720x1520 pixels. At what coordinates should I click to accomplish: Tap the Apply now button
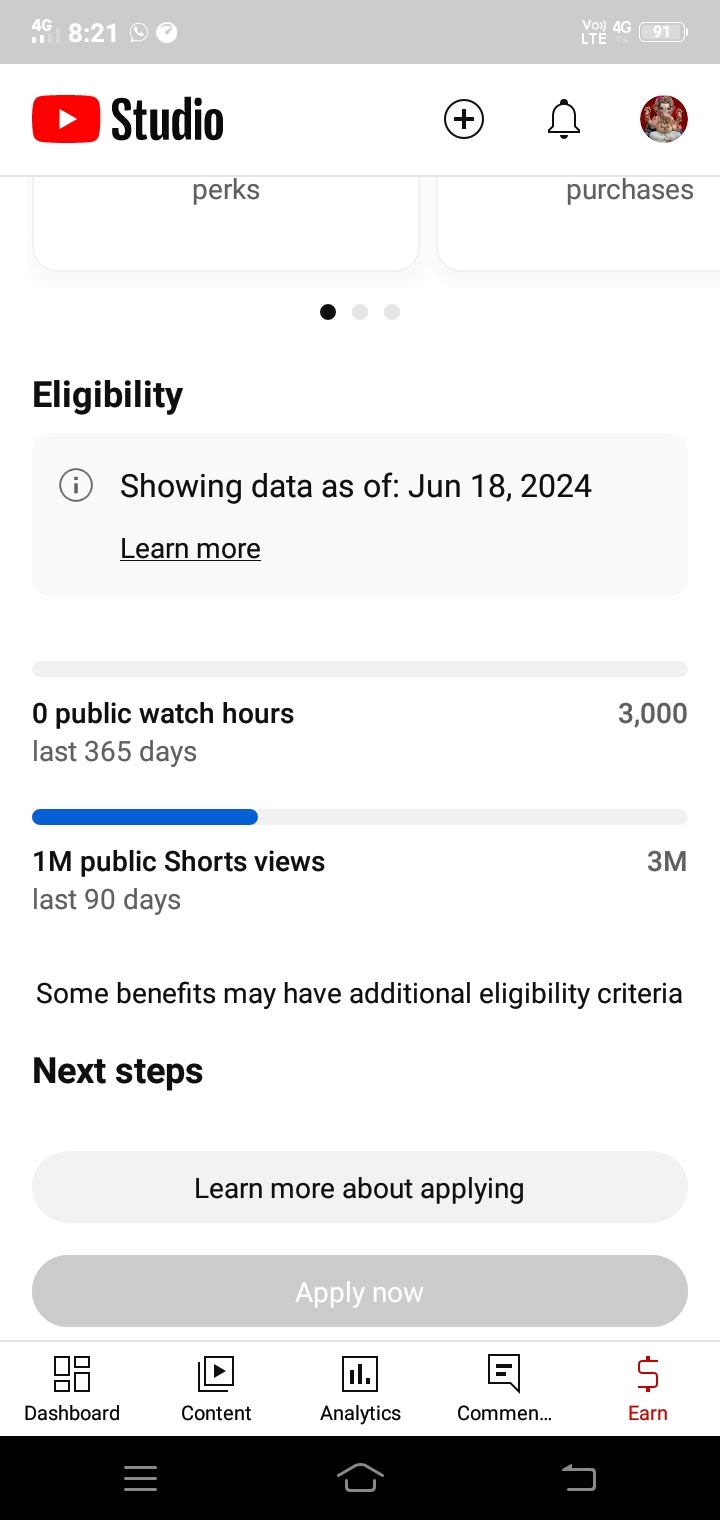tap(360, 1291)
